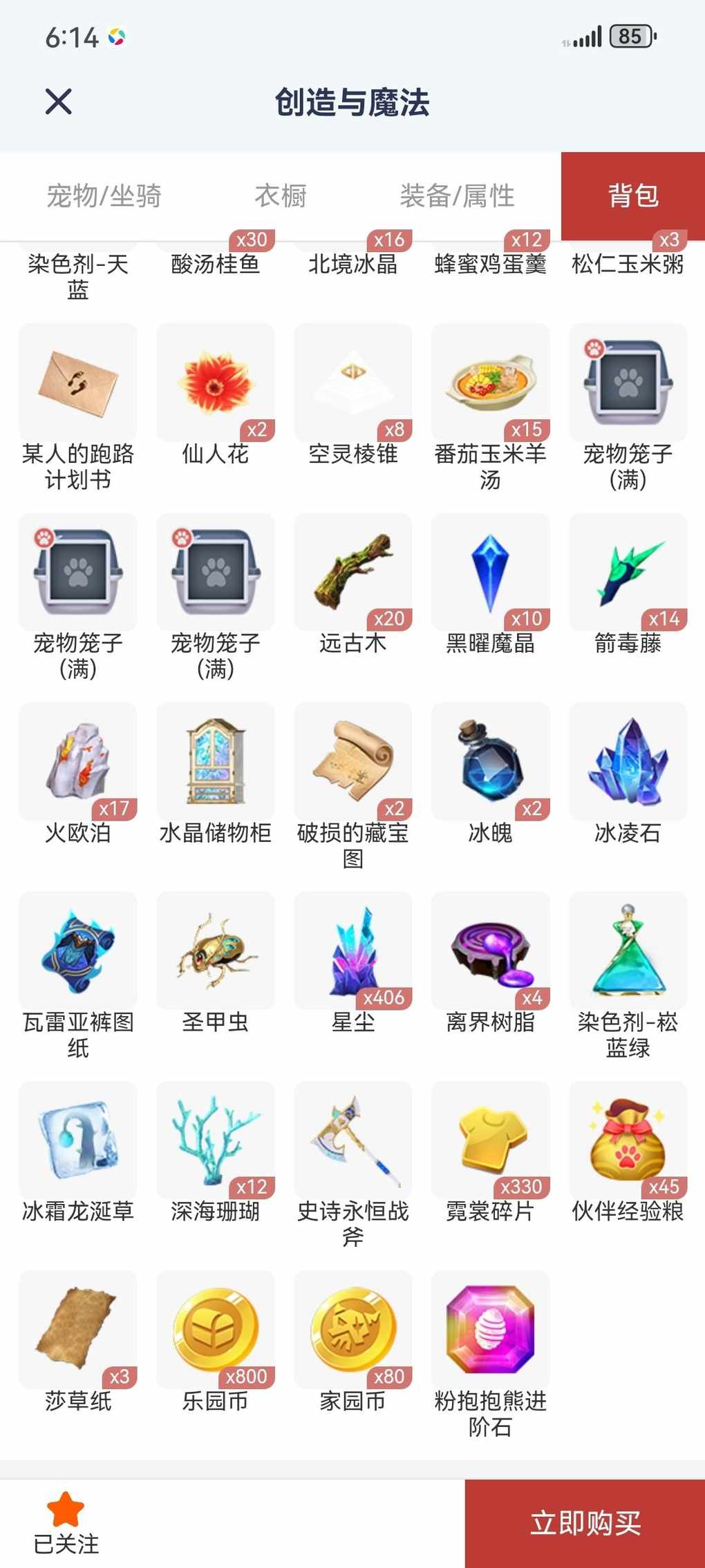Close the 创造与魔法 page
The height and width of the screenshot is (1568, 705).
[x=59, y=102]
